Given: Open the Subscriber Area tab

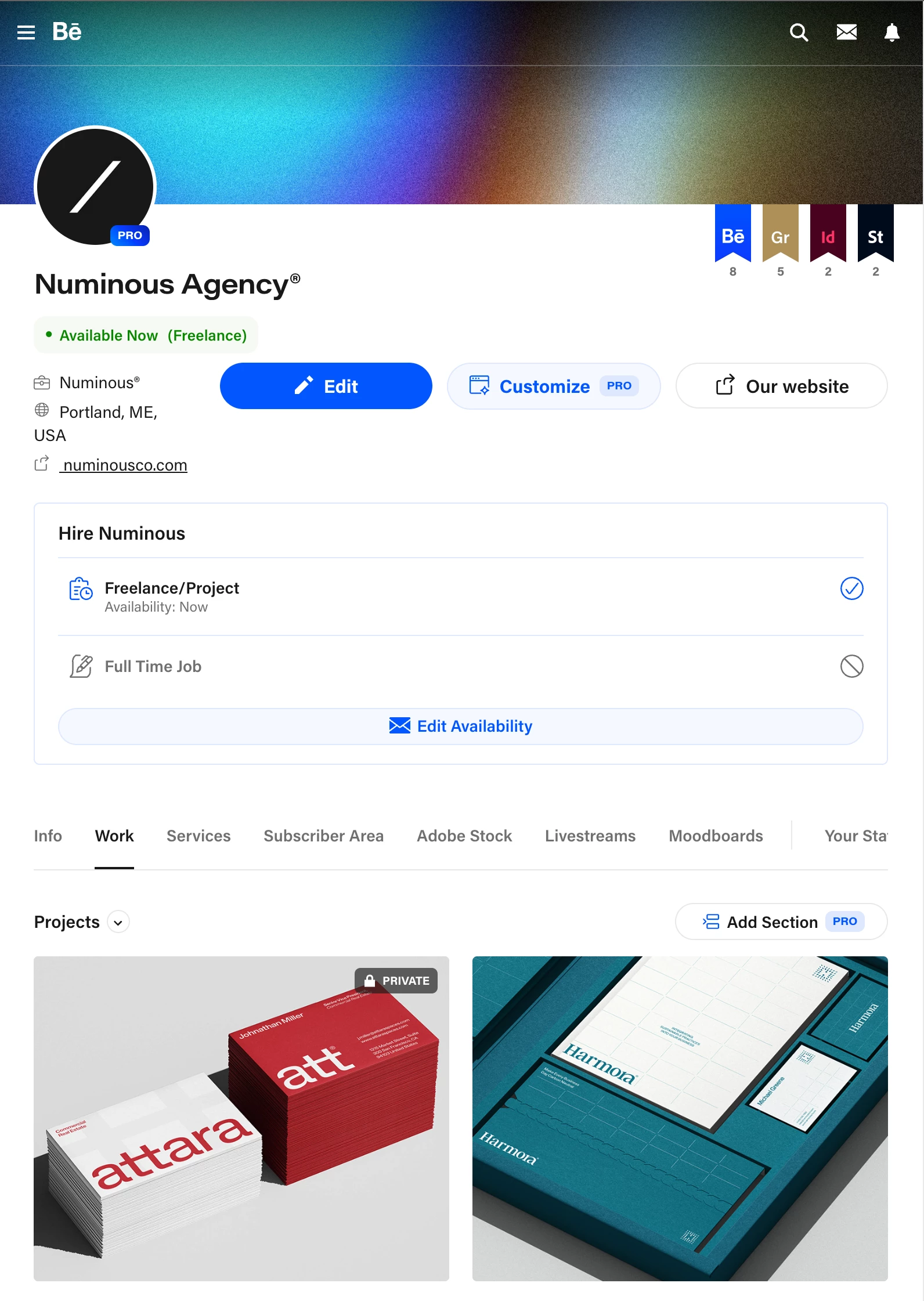Looking at the screenshot, I should (x=323, y=836).
